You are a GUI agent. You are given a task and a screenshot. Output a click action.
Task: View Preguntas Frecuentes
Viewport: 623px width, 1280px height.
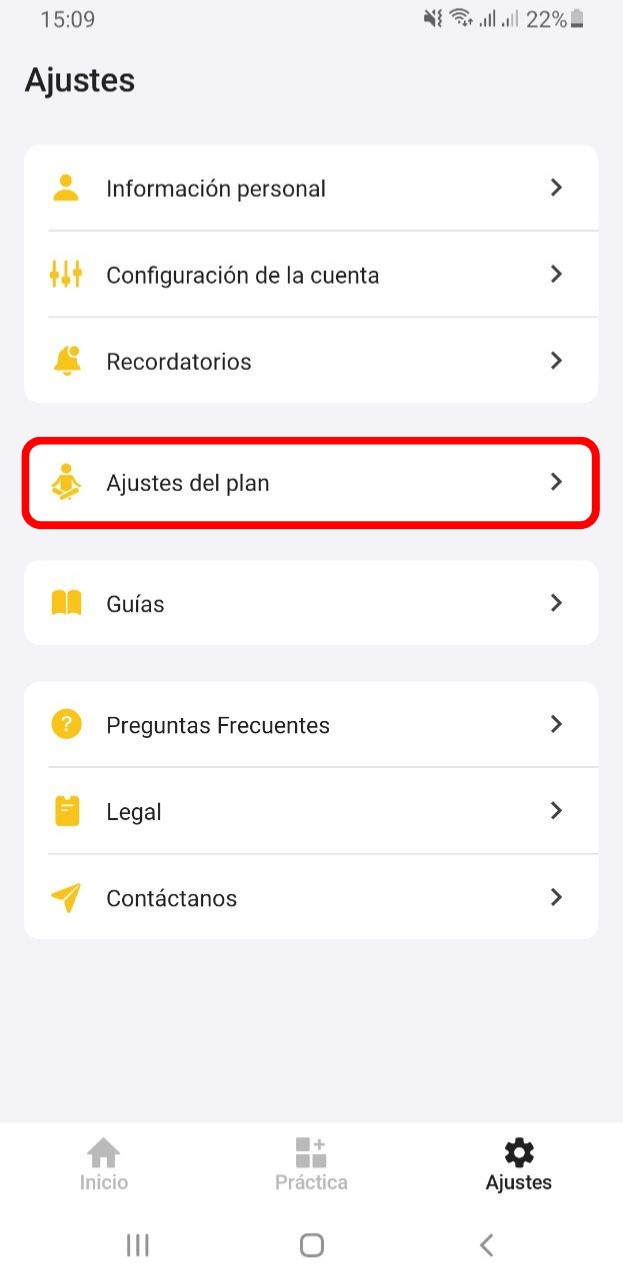click(x=310, y=725)
